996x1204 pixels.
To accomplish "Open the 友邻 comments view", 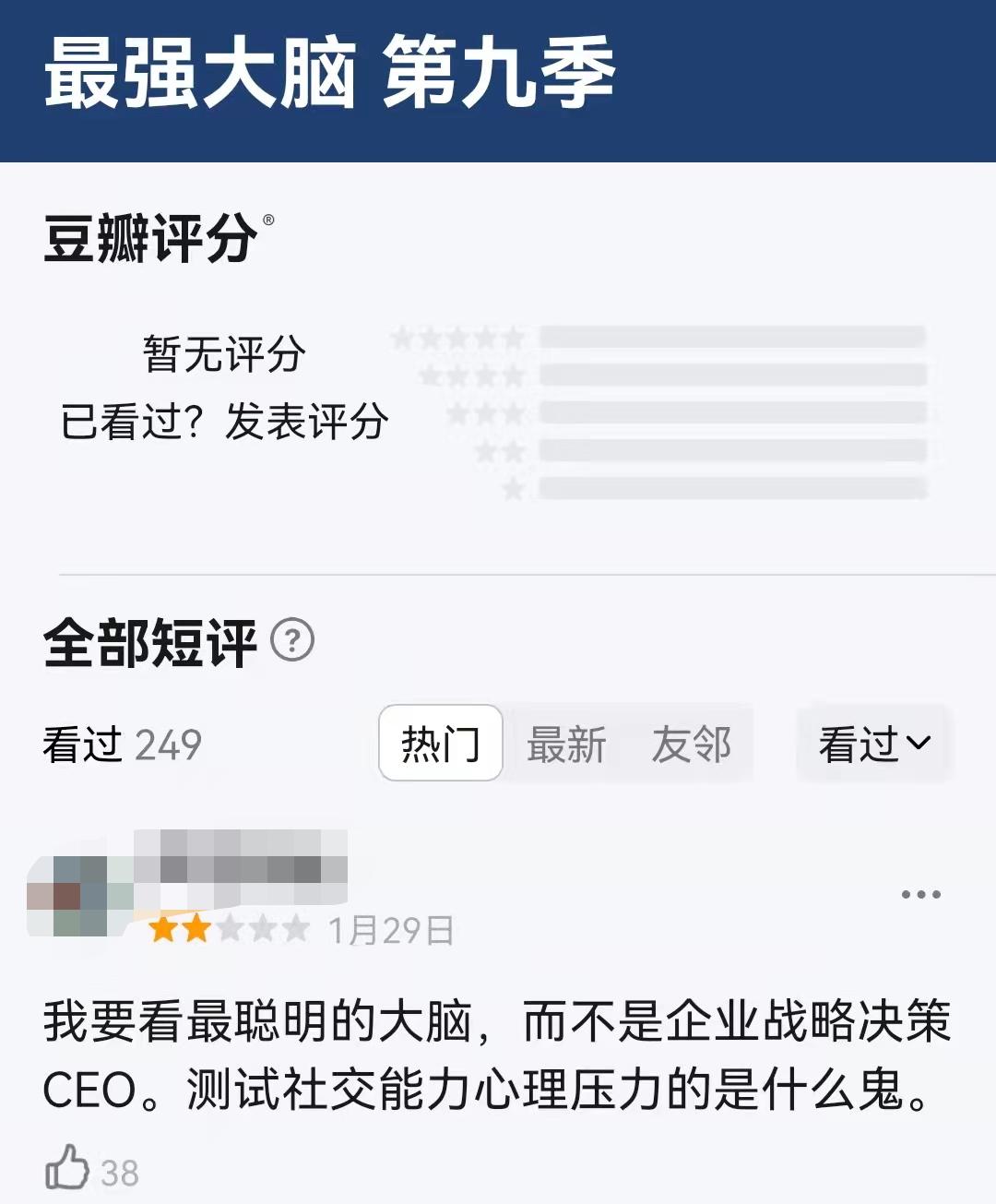I will point(694,743).
